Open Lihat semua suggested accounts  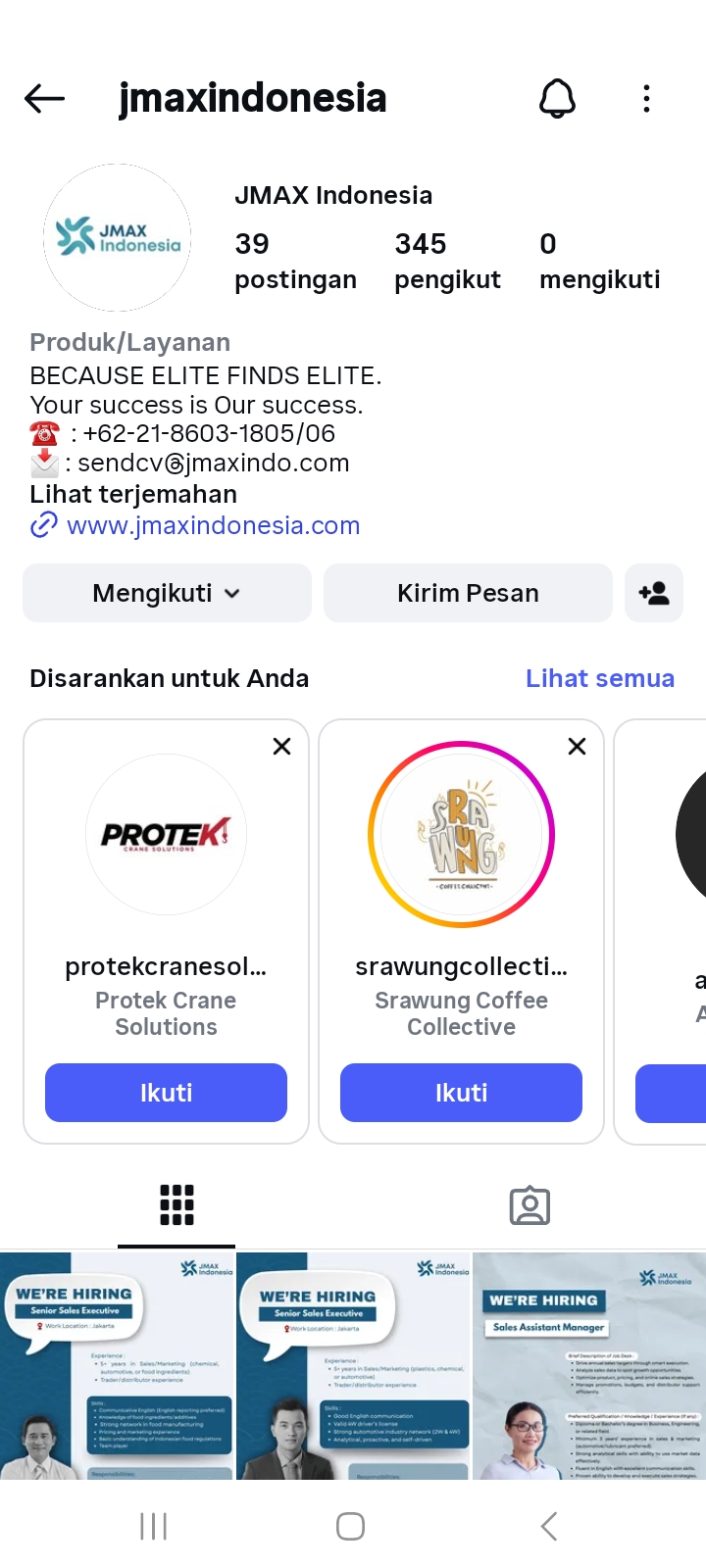(599, 678)
